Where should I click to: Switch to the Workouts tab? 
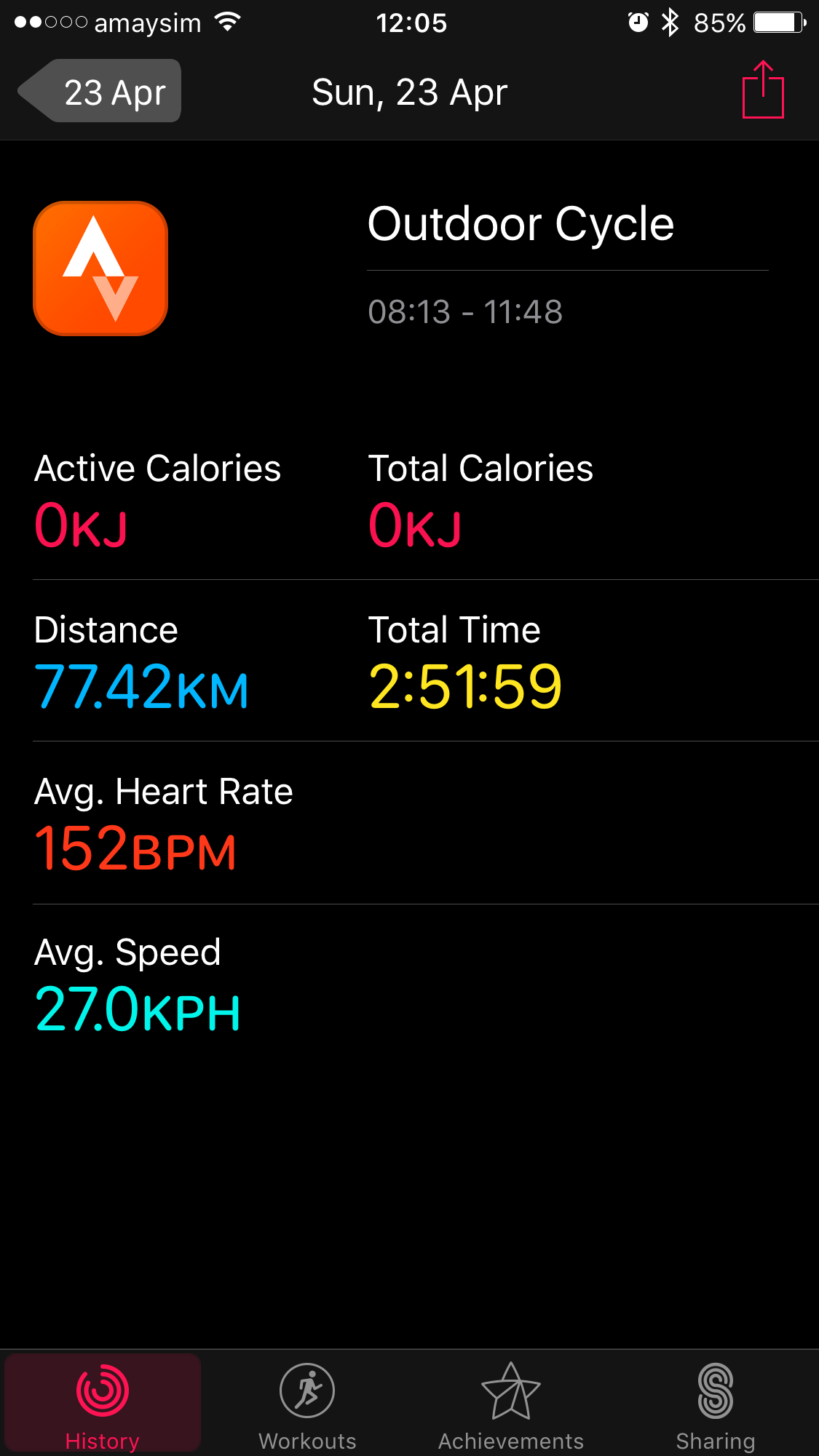click(307, 1404)
